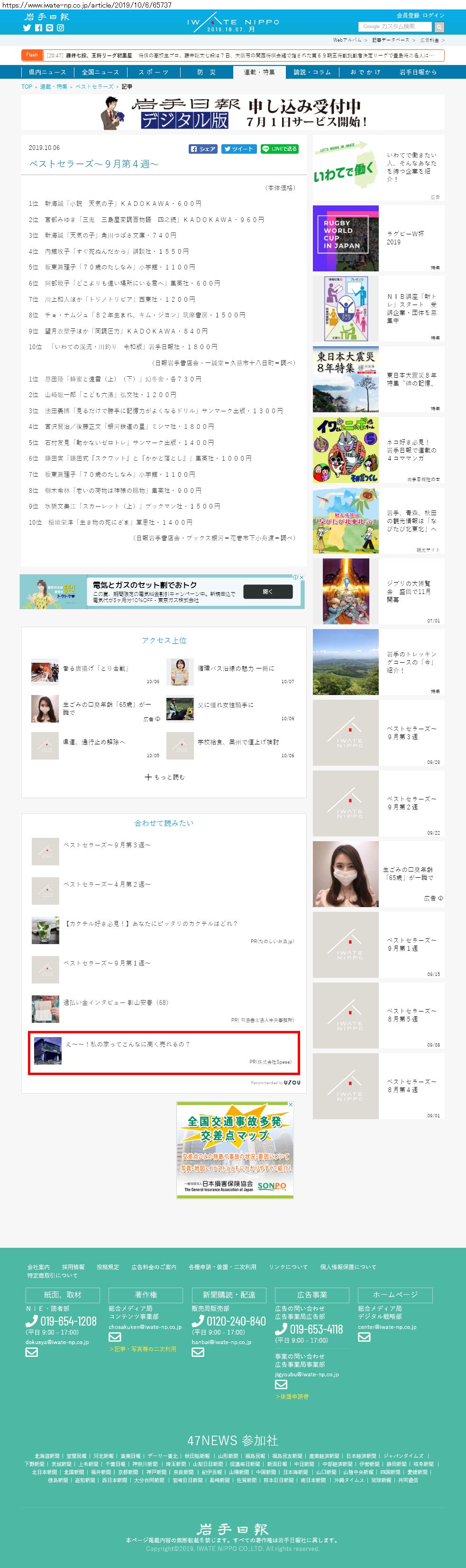466x1568 pixels.
Task: Select the 論説・コラム tab
Action: pos(312,72)
